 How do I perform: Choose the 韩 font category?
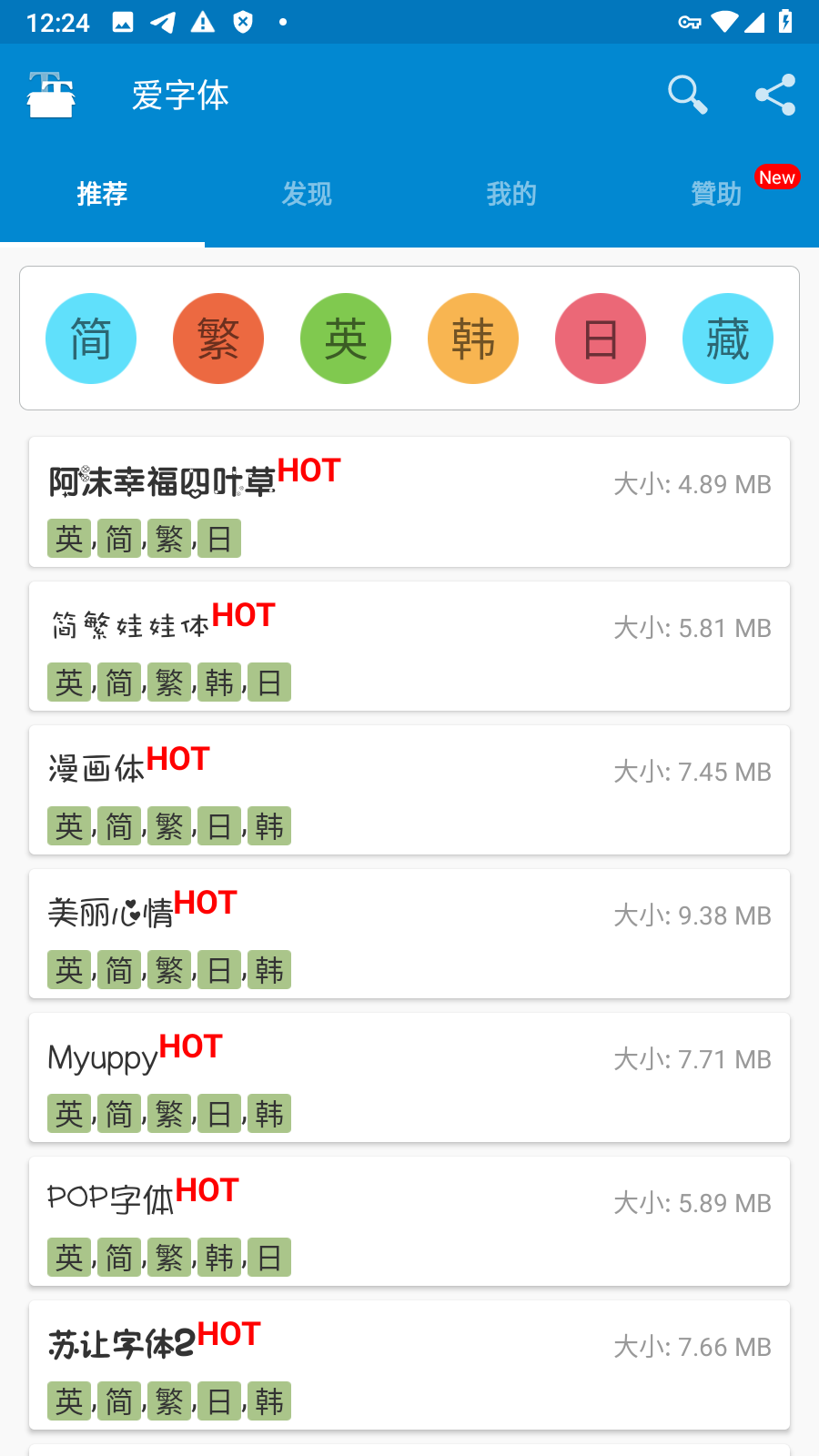[473, 339]
